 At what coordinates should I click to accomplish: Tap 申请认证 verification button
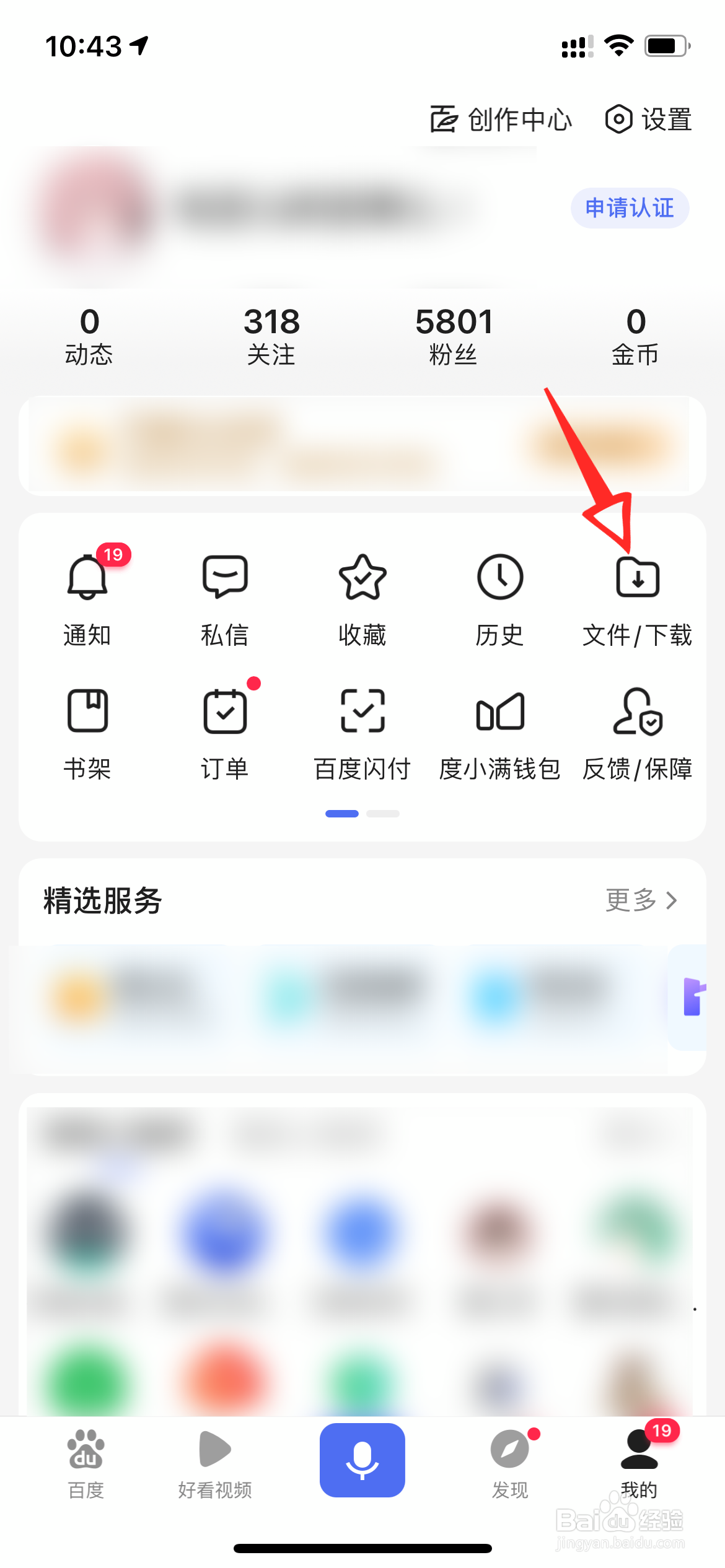(x=629, y=209)
